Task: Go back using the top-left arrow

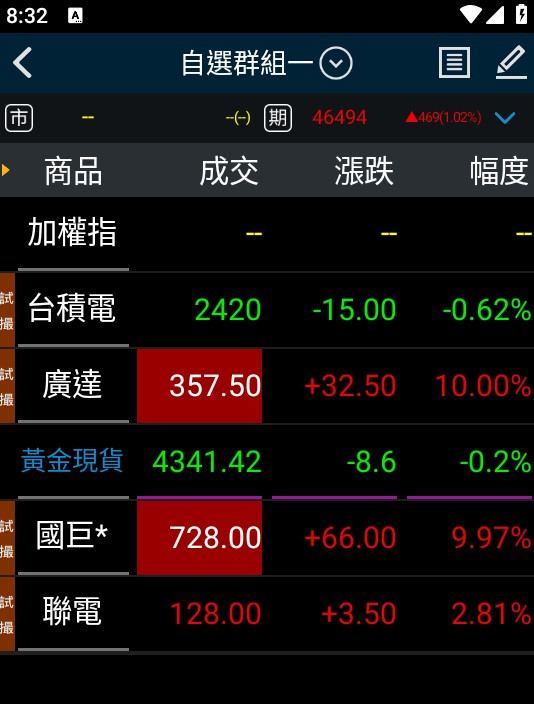Action: 22,63
